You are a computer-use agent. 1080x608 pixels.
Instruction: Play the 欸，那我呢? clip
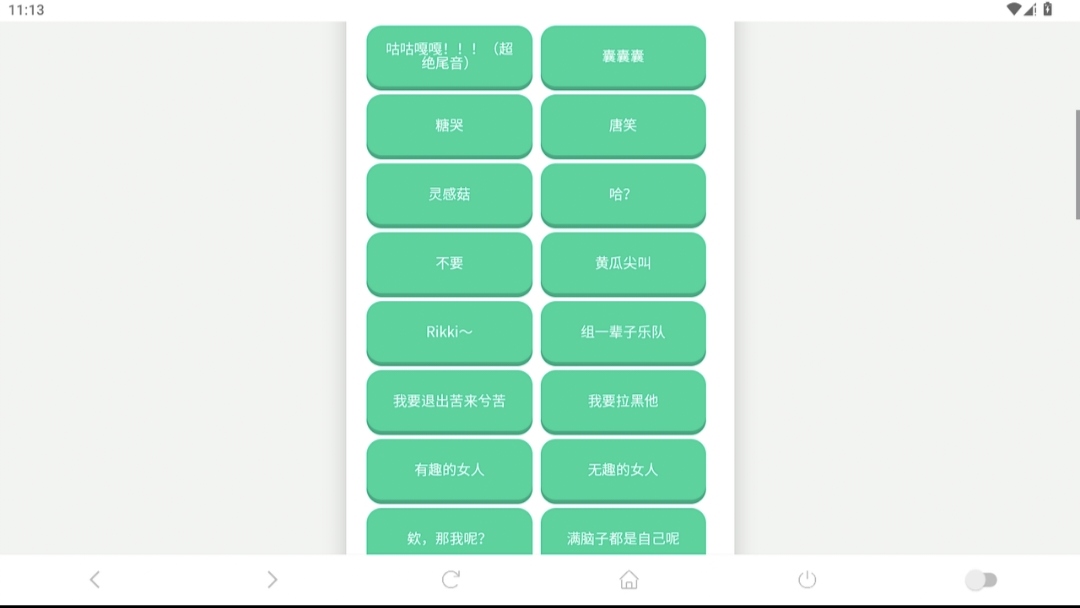[x=449, y=535]
